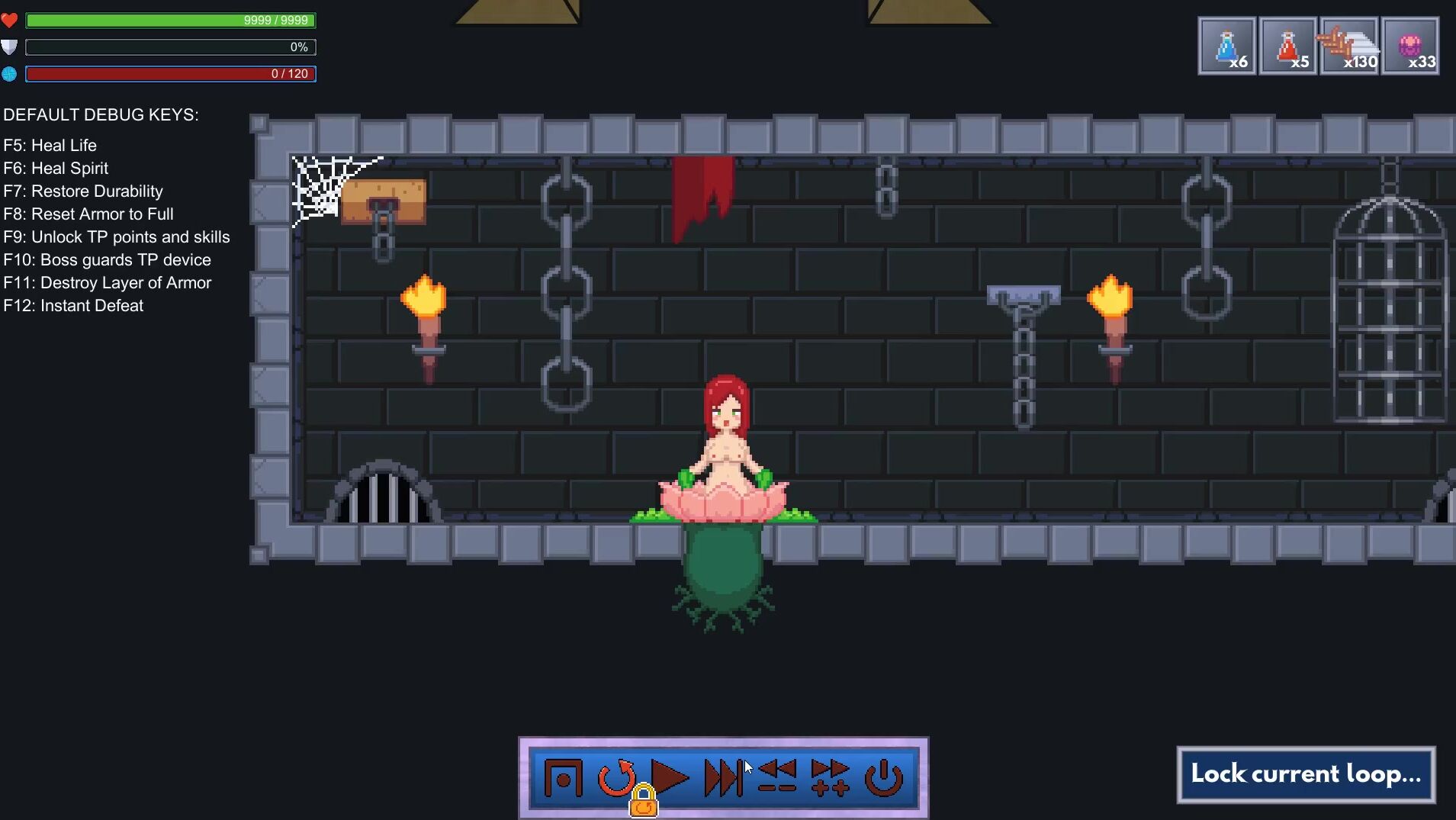Select the x130 item slot
Viewport: 1456px width, 820px height.
pos(1349,47)
